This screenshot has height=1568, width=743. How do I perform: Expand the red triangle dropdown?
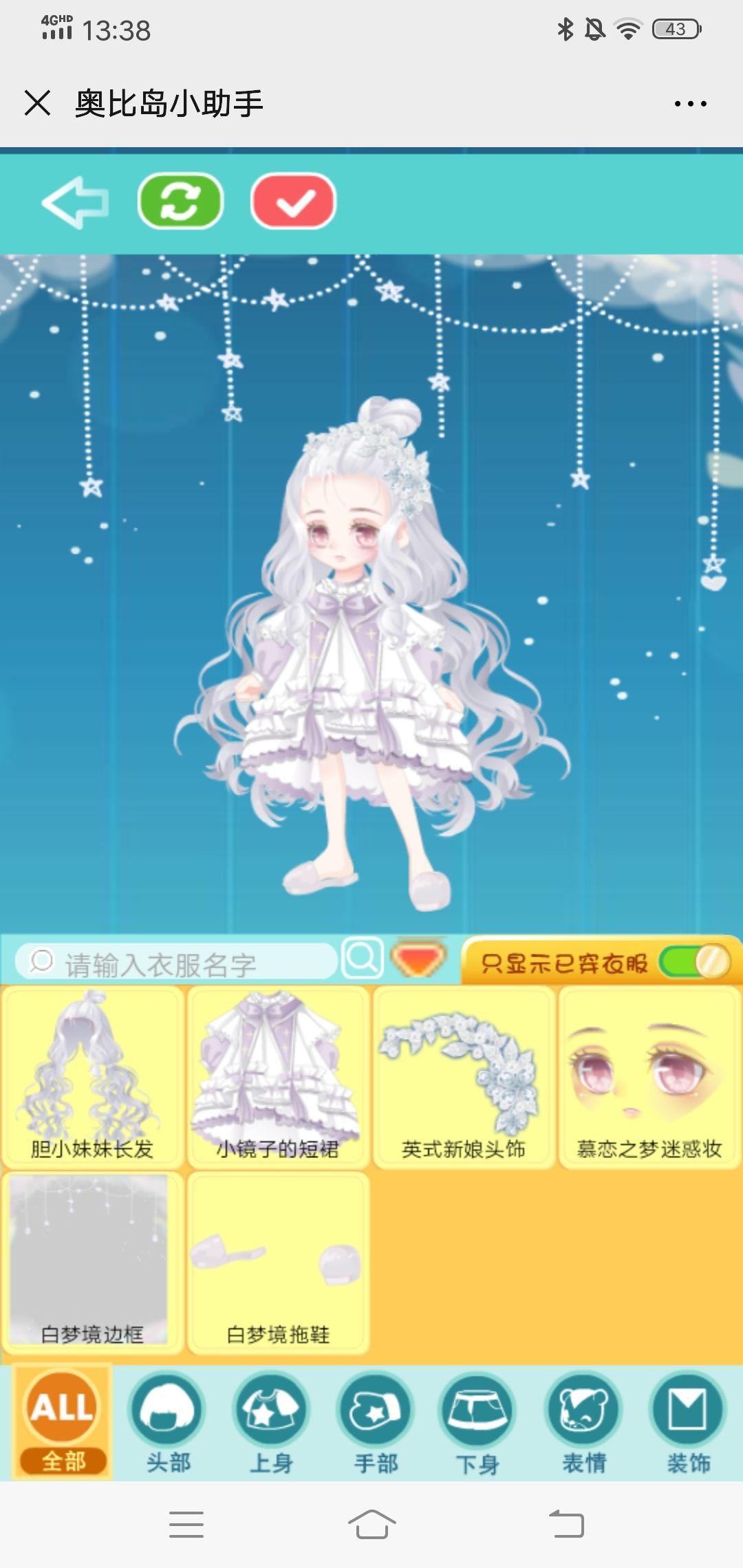[418, 959]
